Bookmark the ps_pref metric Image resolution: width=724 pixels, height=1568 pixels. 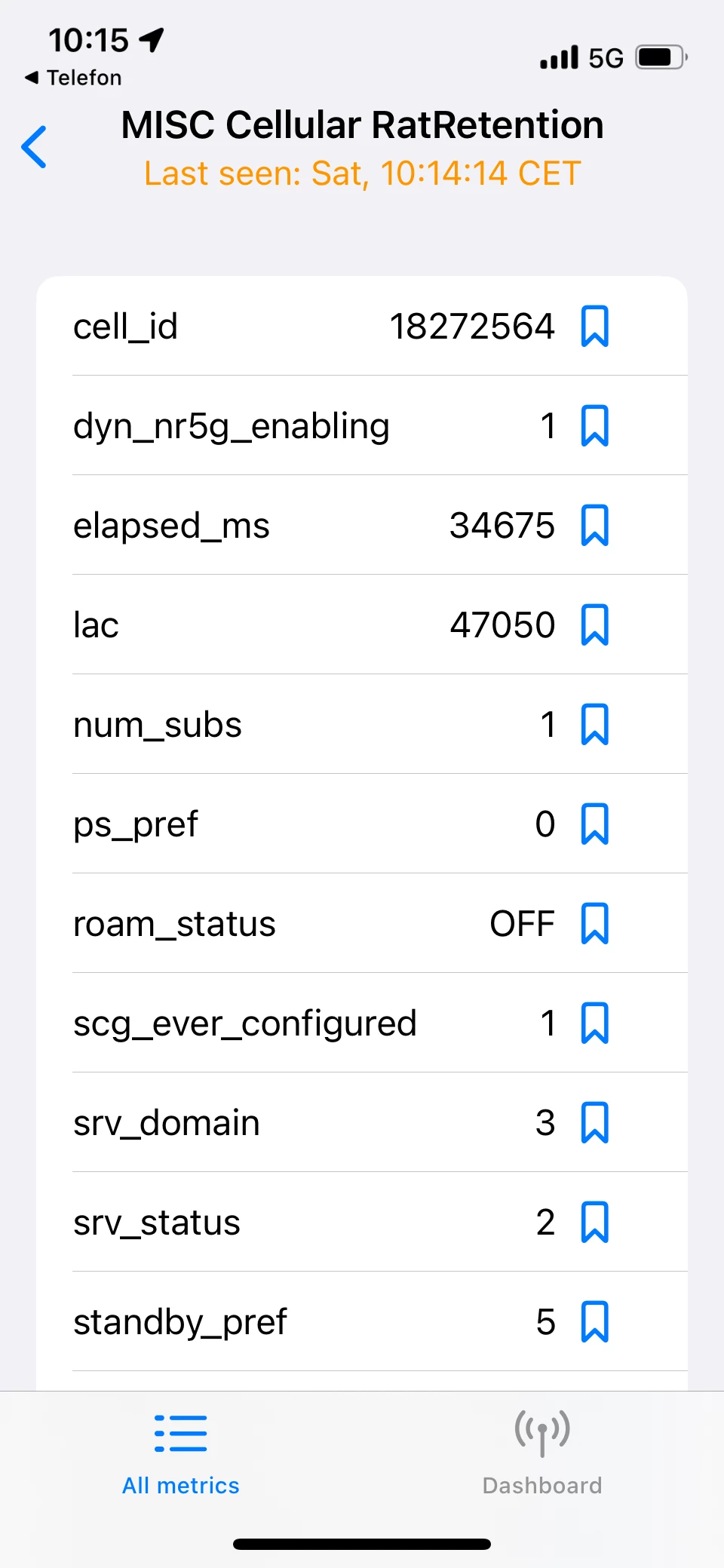point(594,824)
